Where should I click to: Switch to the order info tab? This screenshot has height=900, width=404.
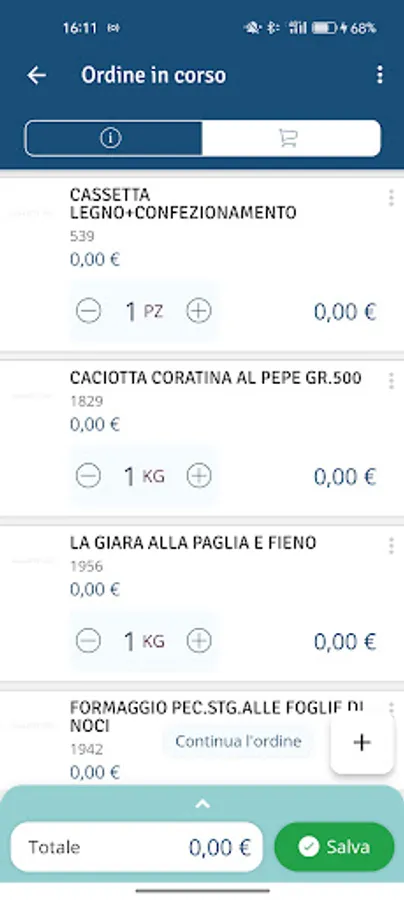point(113,138)
